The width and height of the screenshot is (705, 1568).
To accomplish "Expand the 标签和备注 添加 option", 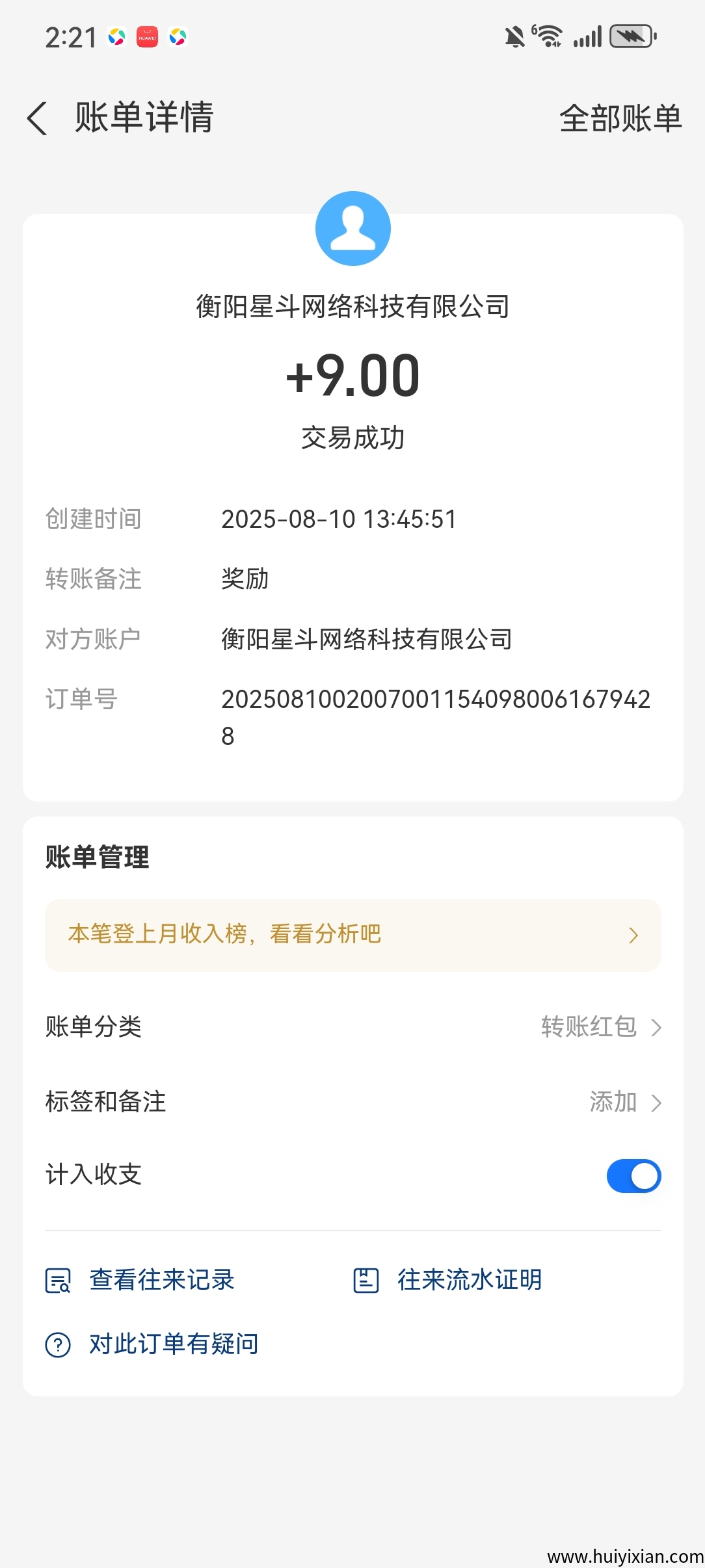I will 658,1102.
